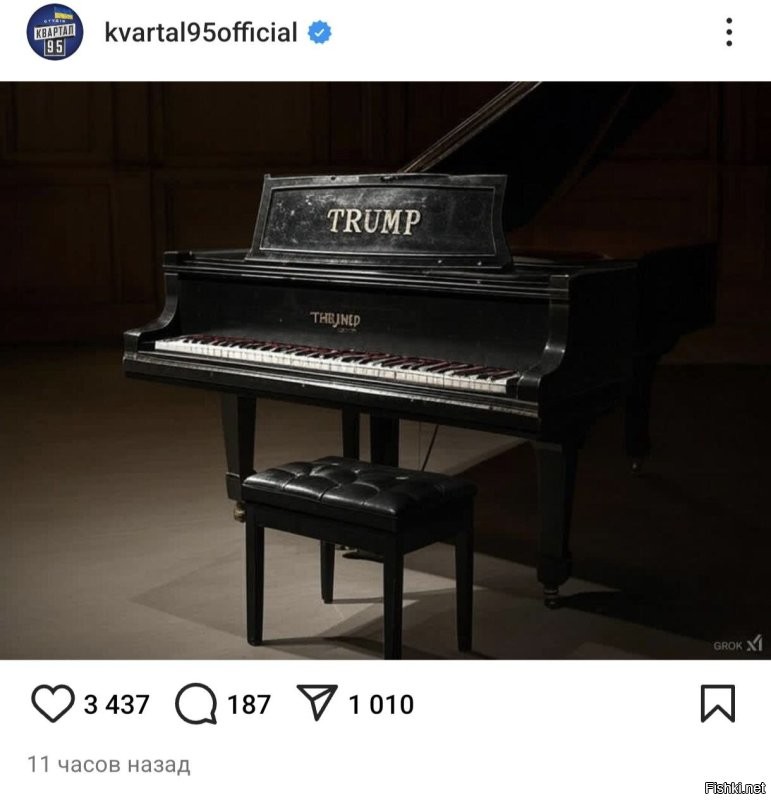Bookmark this post

[x=717, y=704]
